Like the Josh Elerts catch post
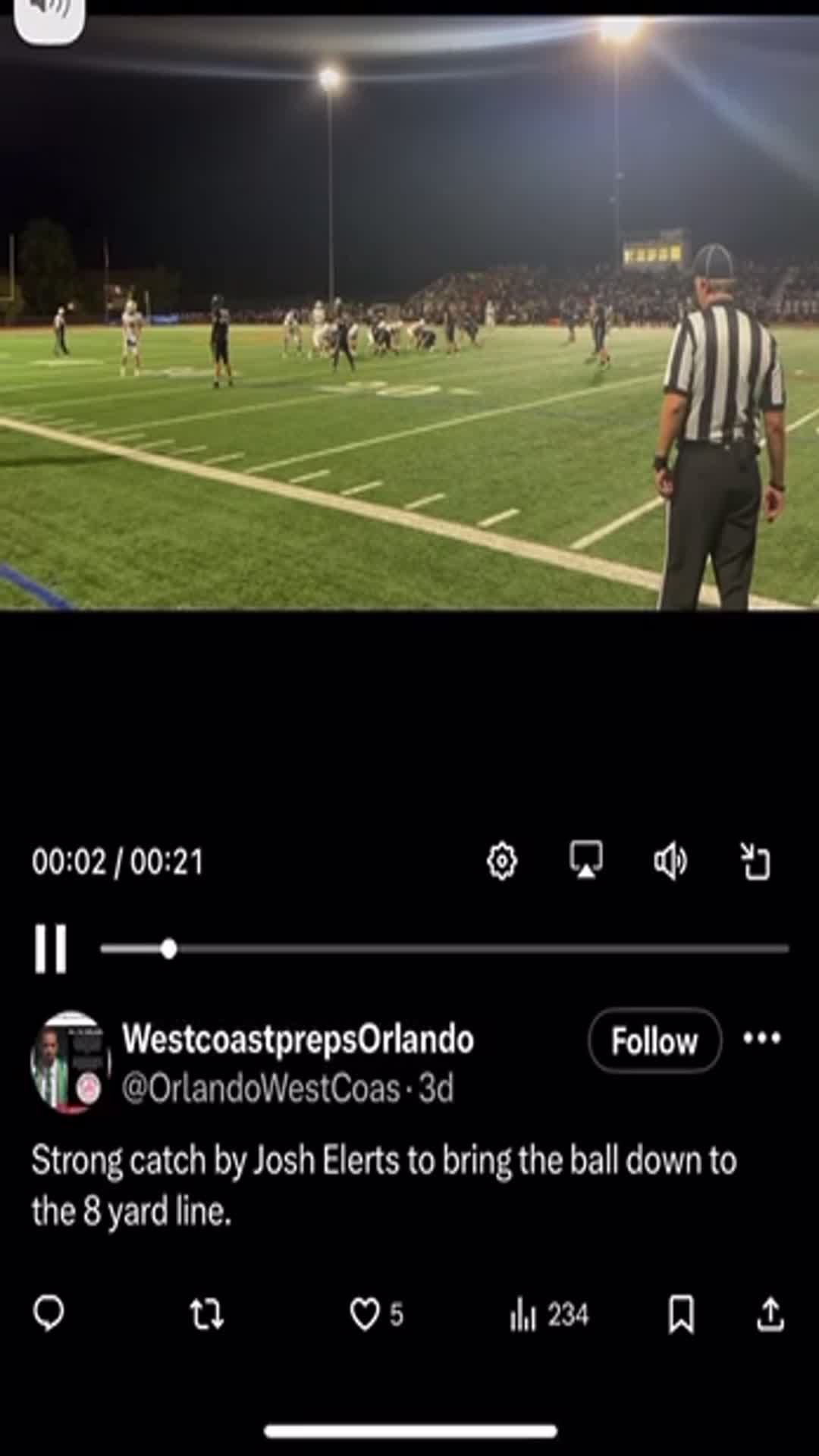The image size is (819, 1456). coord(366,1314)
